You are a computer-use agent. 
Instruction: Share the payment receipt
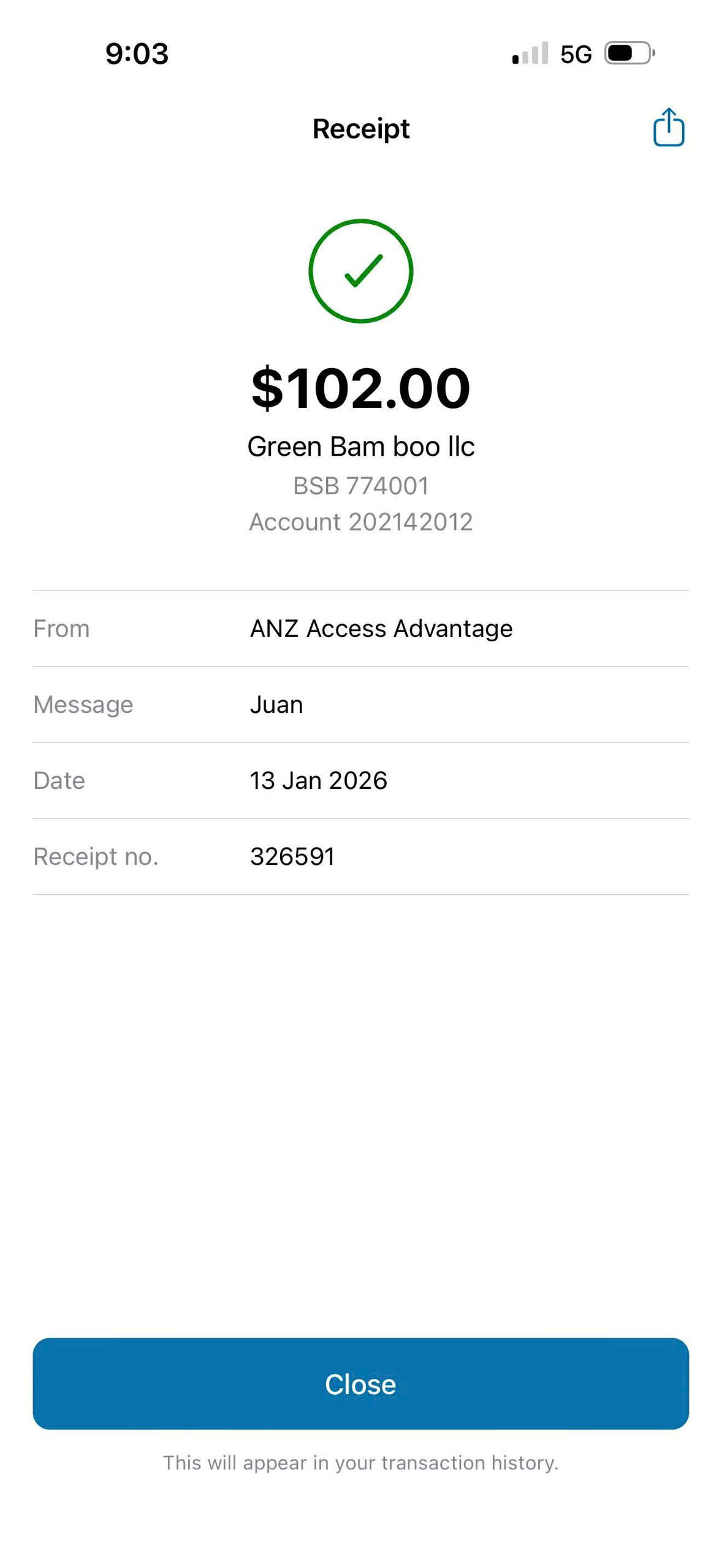(x=668, y=127)
